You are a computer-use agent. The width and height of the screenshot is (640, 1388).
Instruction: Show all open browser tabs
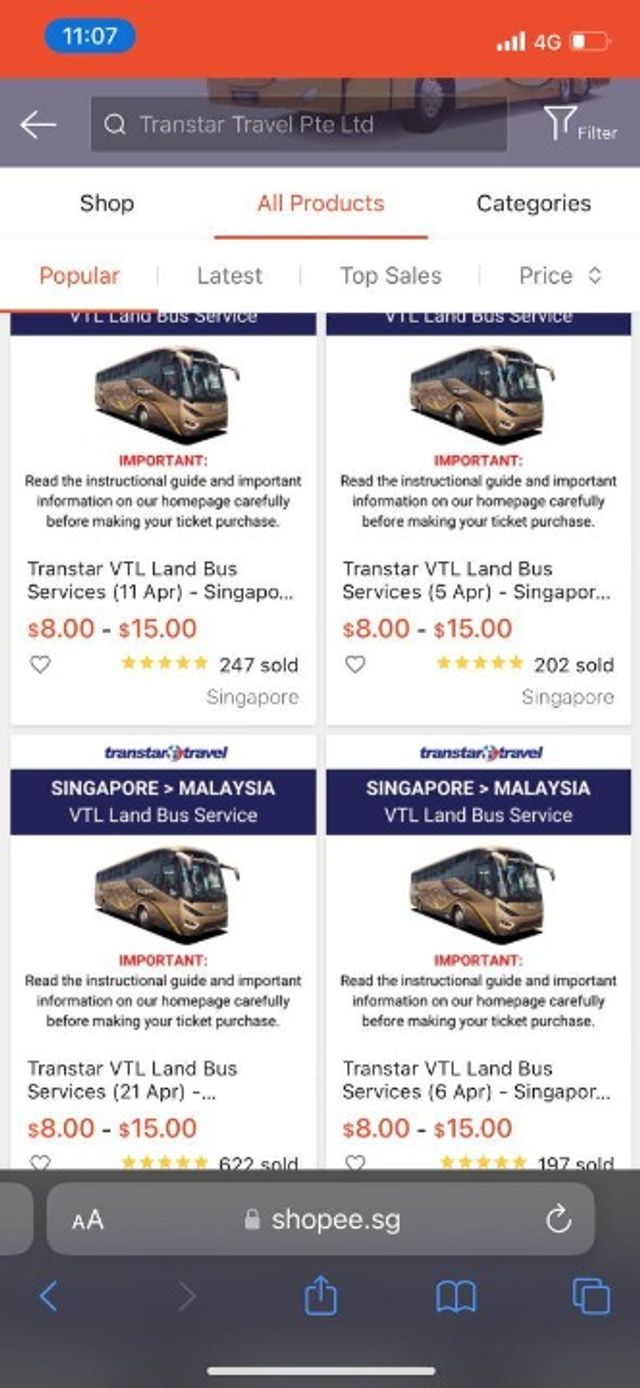(590, 1297)
